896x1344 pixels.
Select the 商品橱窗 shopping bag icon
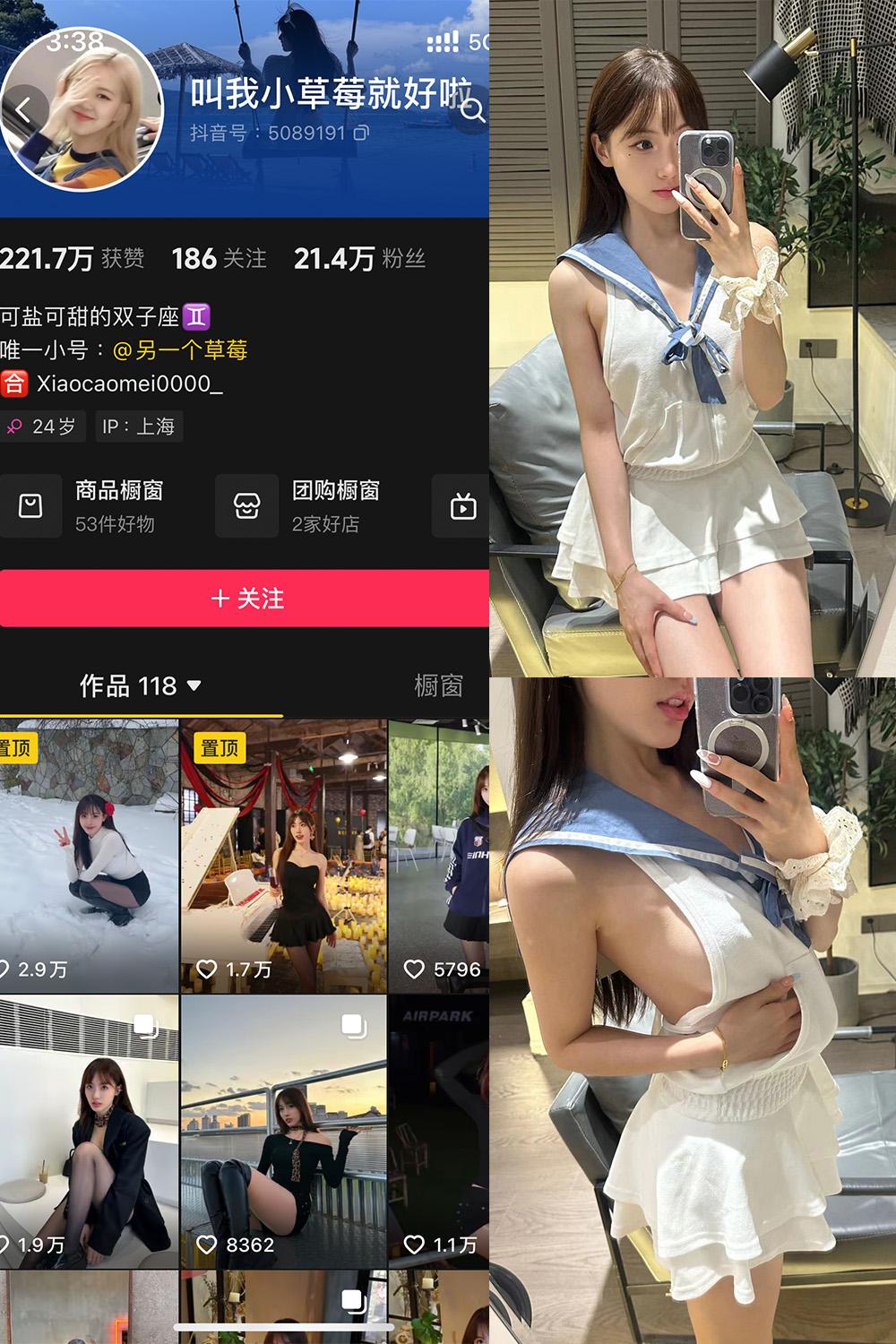point(31,504)
